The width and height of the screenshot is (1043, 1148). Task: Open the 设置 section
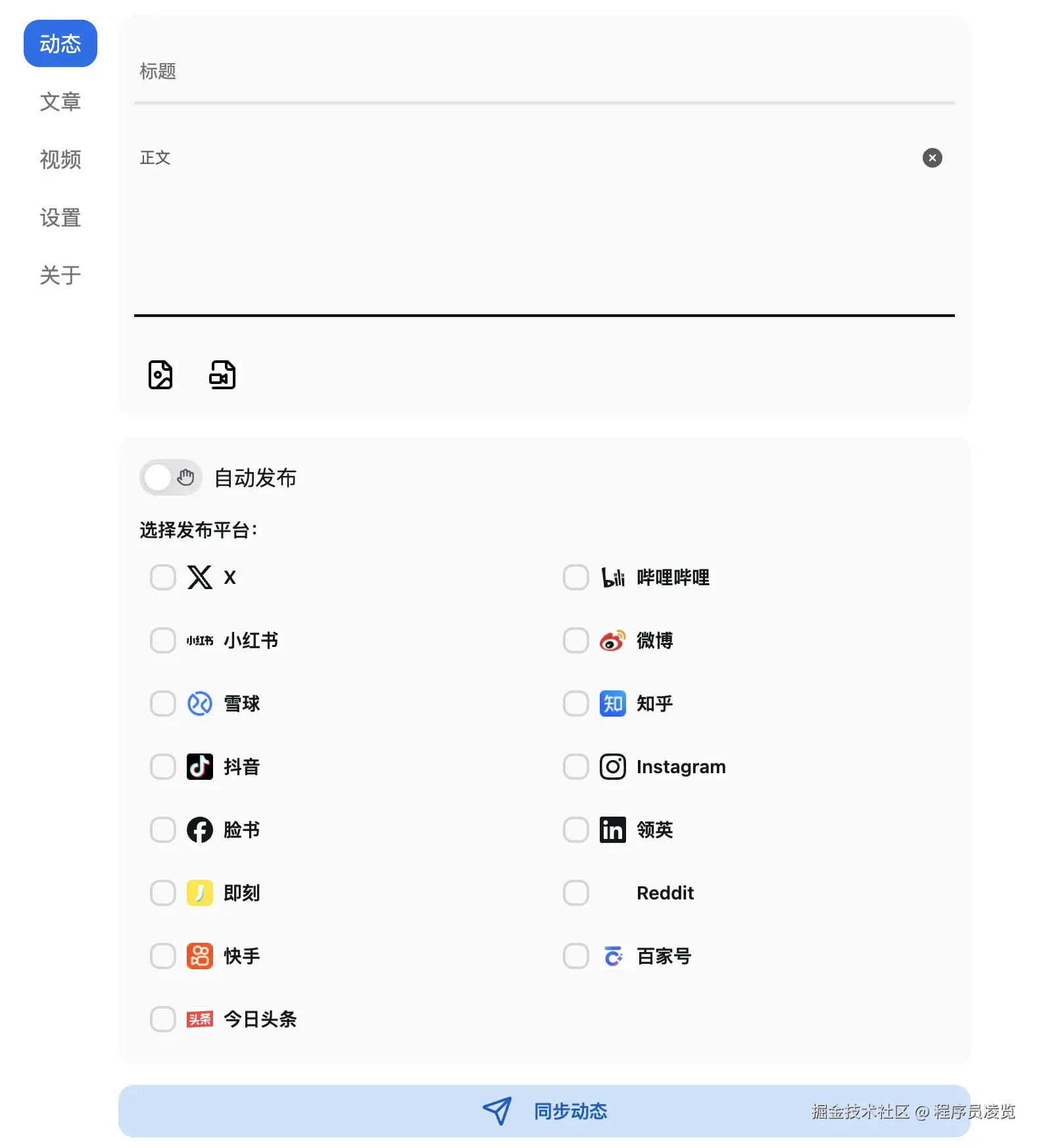(60, 218)
